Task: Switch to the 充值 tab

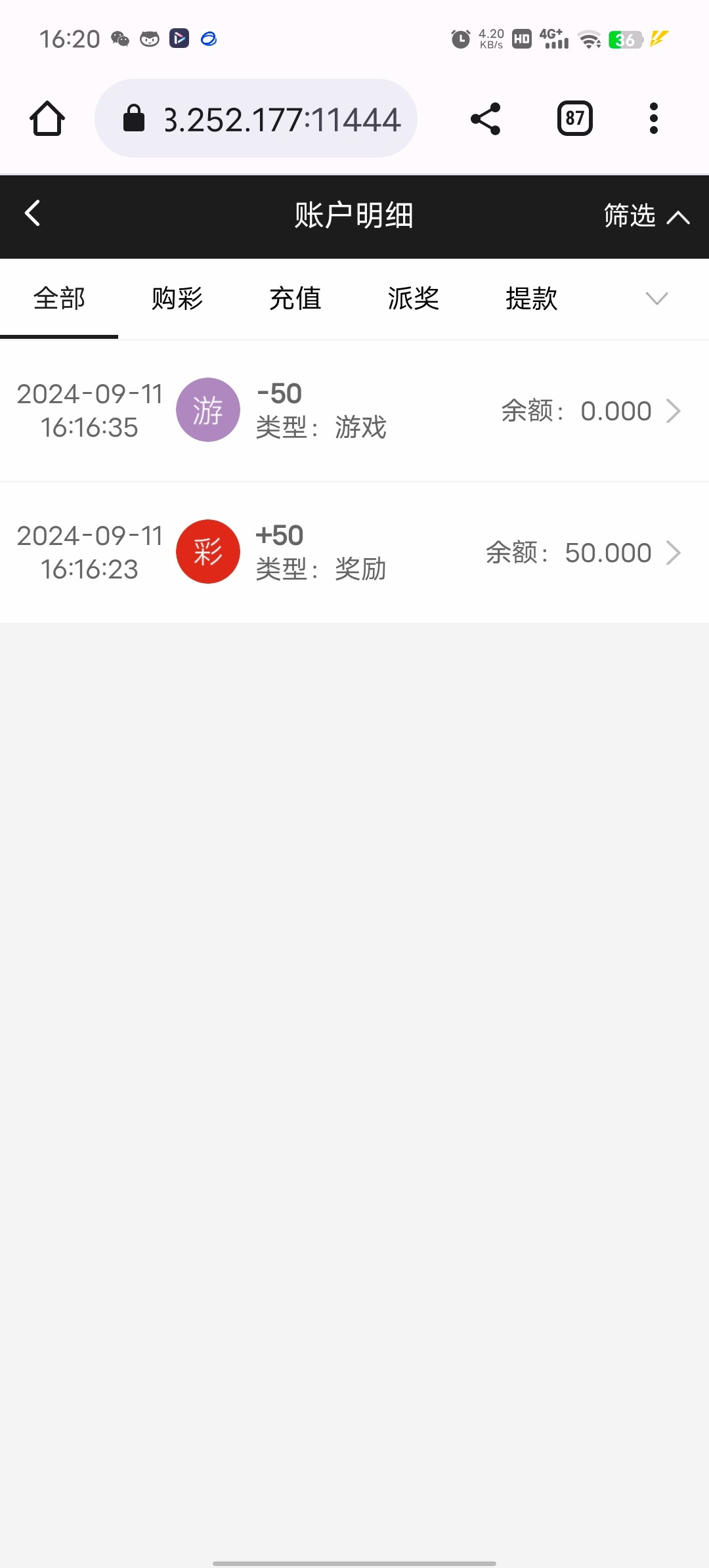Action: coord(295,299)
